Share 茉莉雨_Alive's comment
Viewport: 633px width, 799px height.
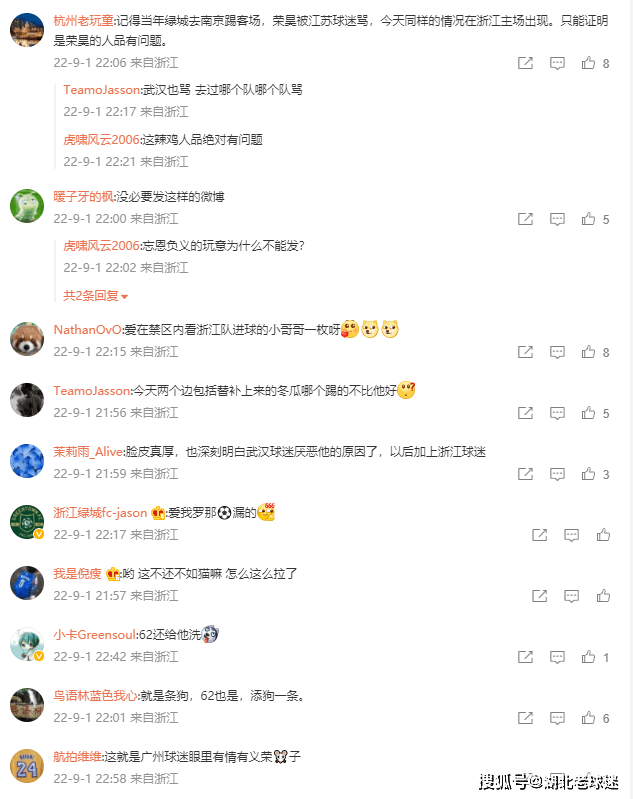526,474
